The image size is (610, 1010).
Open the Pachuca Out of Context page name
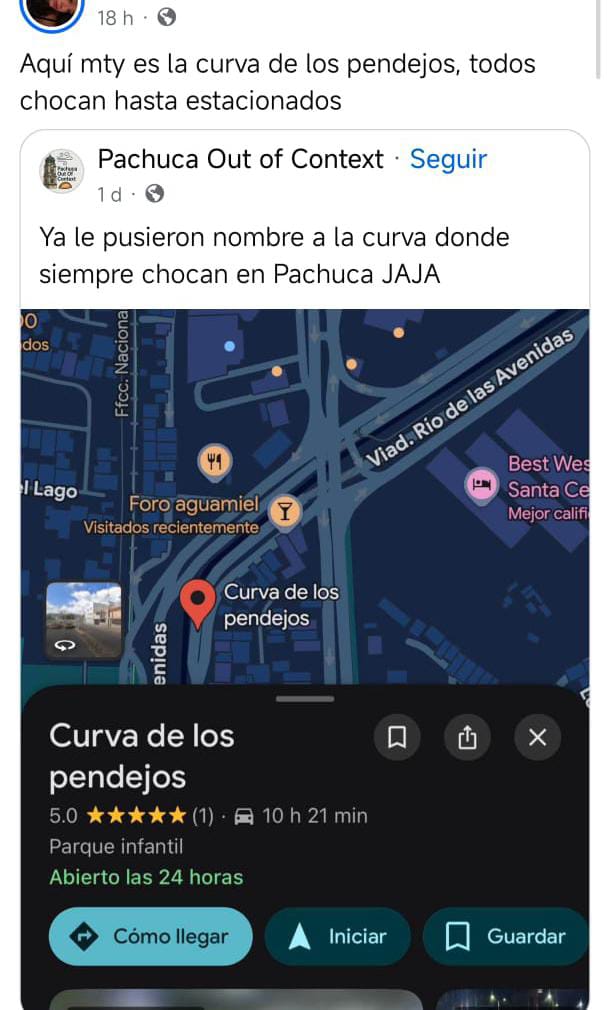pos(240,160)
